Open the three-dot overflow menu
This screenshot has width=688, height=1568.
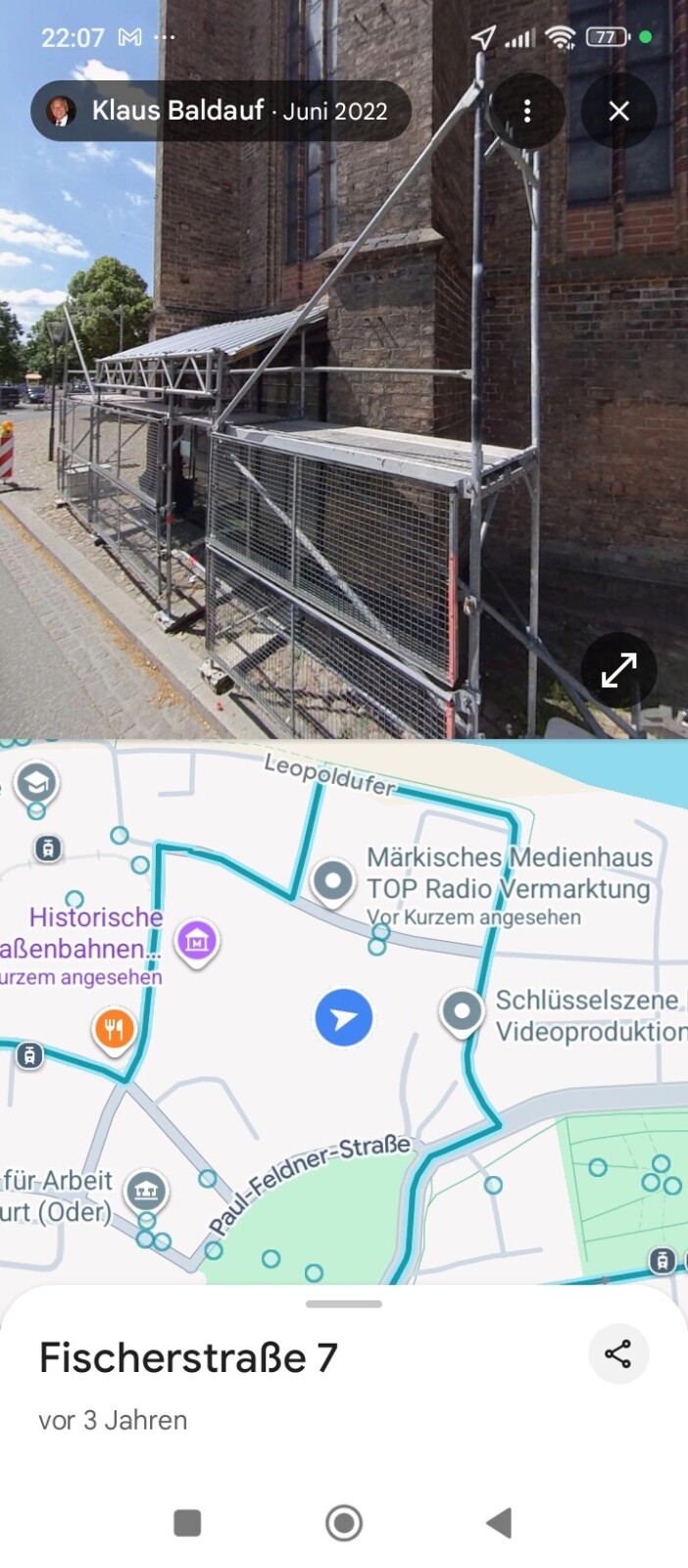point(527,111)
